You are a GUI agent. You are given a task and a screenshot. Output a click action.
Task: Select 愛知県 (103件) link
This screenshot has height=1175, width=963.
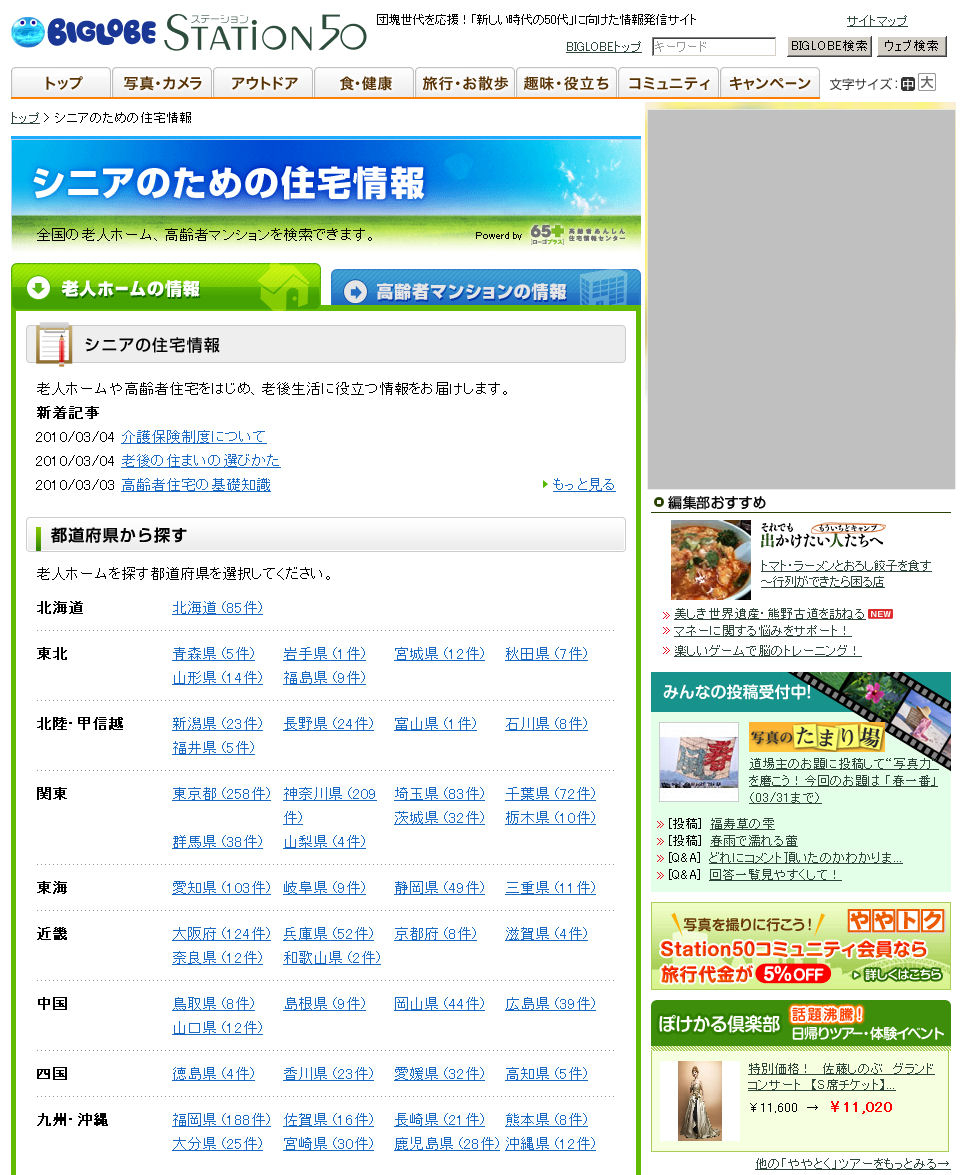pos(221,888)
